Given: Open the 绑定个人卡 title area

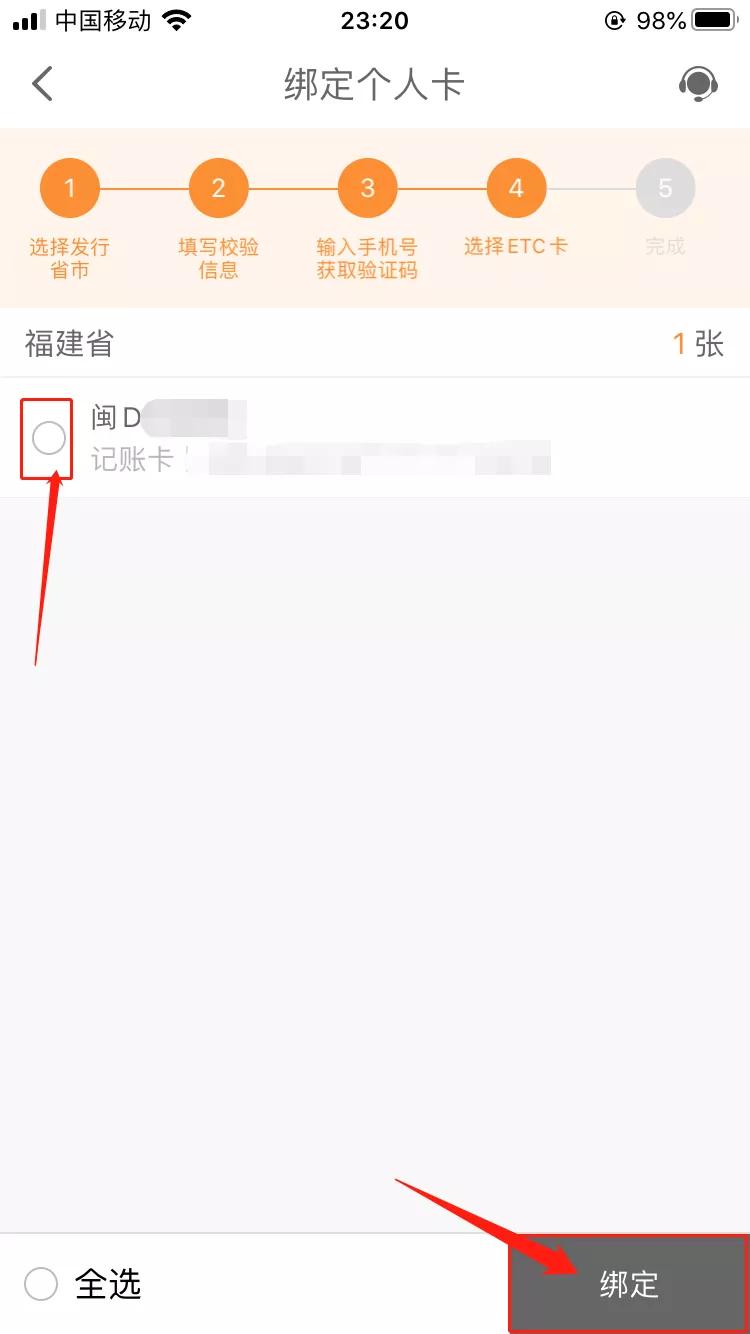Looking at the screenshot, I should [x=375, y=84].
